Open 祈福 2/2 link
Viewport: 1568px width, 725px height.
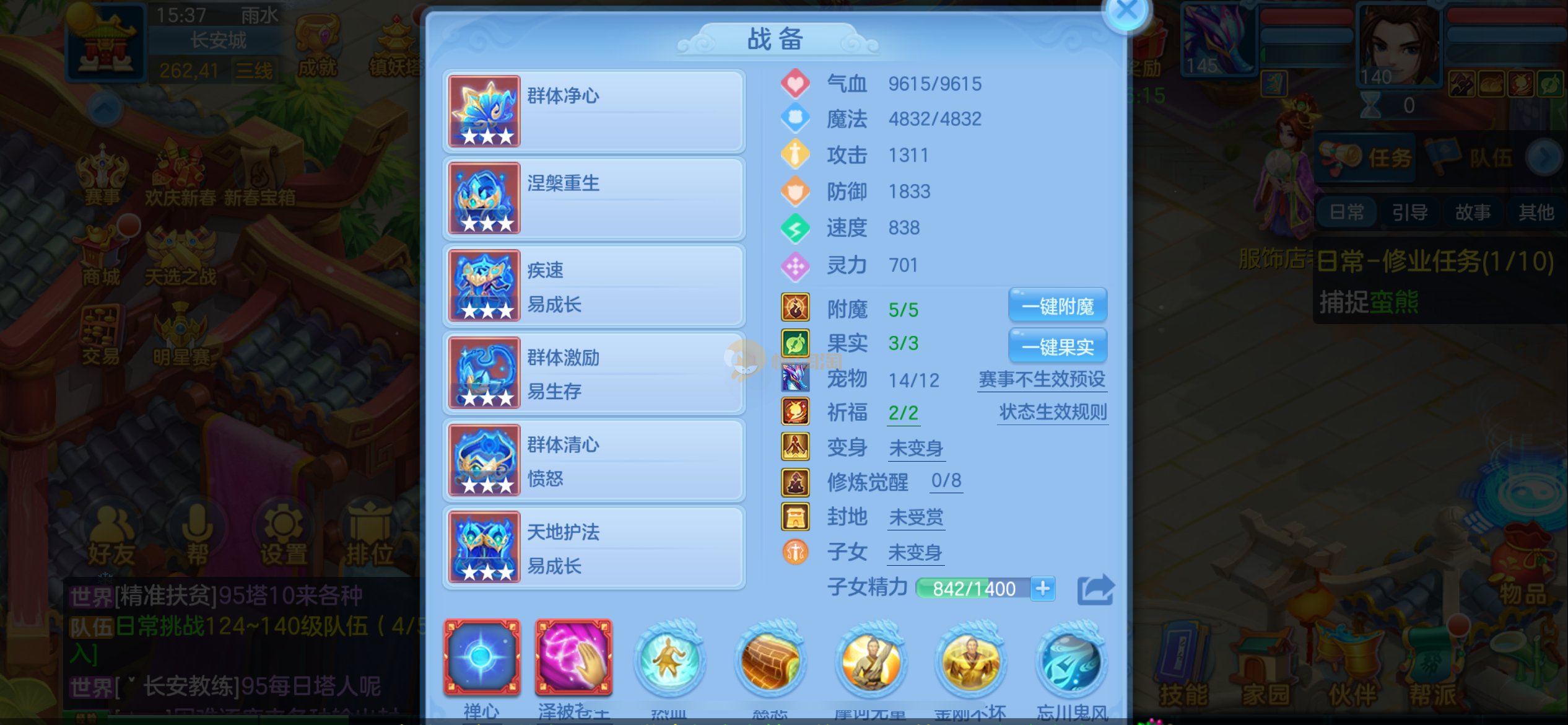point(903,413)
